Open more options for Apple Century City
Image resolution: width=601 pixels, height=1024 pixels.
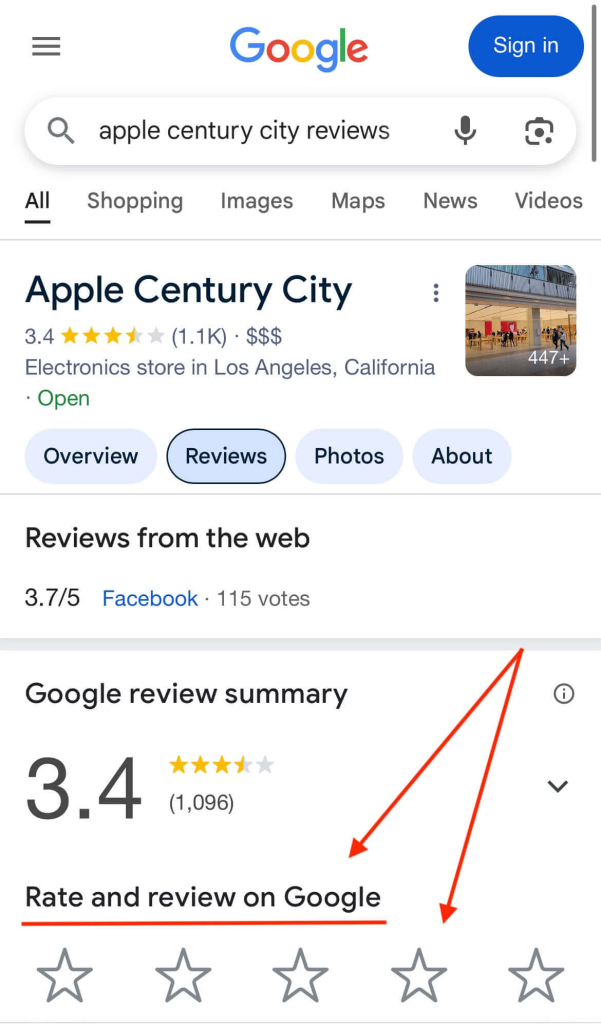click(x=435, y=292)
